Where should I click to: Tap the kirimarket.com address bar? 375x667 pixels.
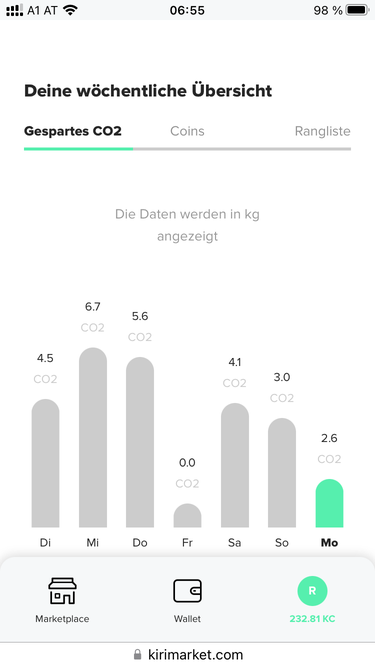(x=188, y=654)
